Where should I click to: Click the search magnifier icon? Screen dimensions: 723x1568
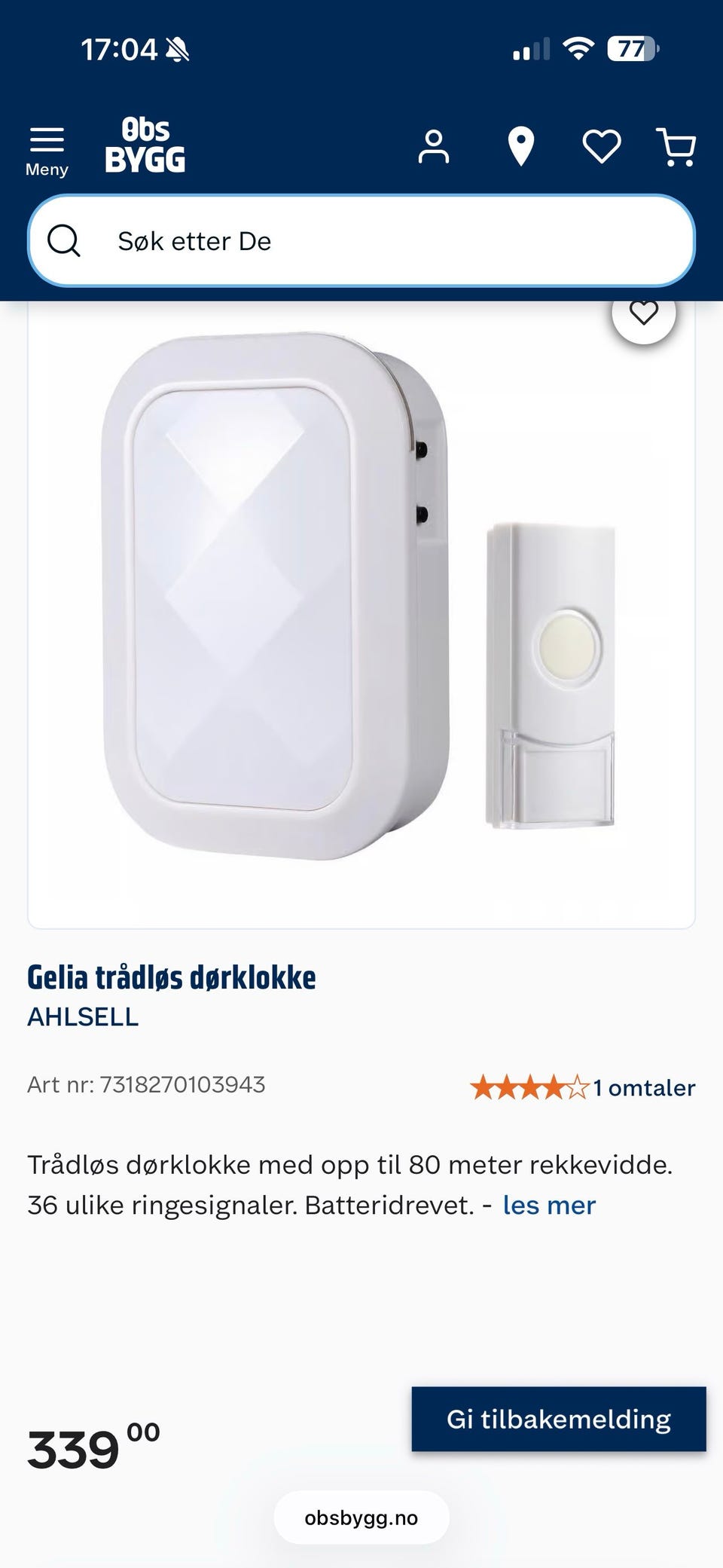[x=65, y=240]
